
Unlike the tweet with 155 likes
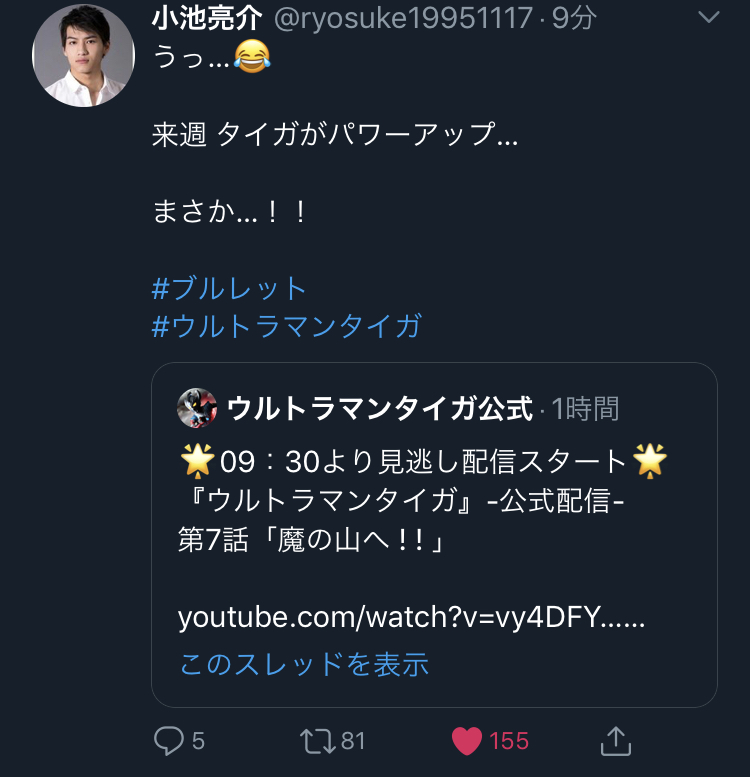click(467, 741)
